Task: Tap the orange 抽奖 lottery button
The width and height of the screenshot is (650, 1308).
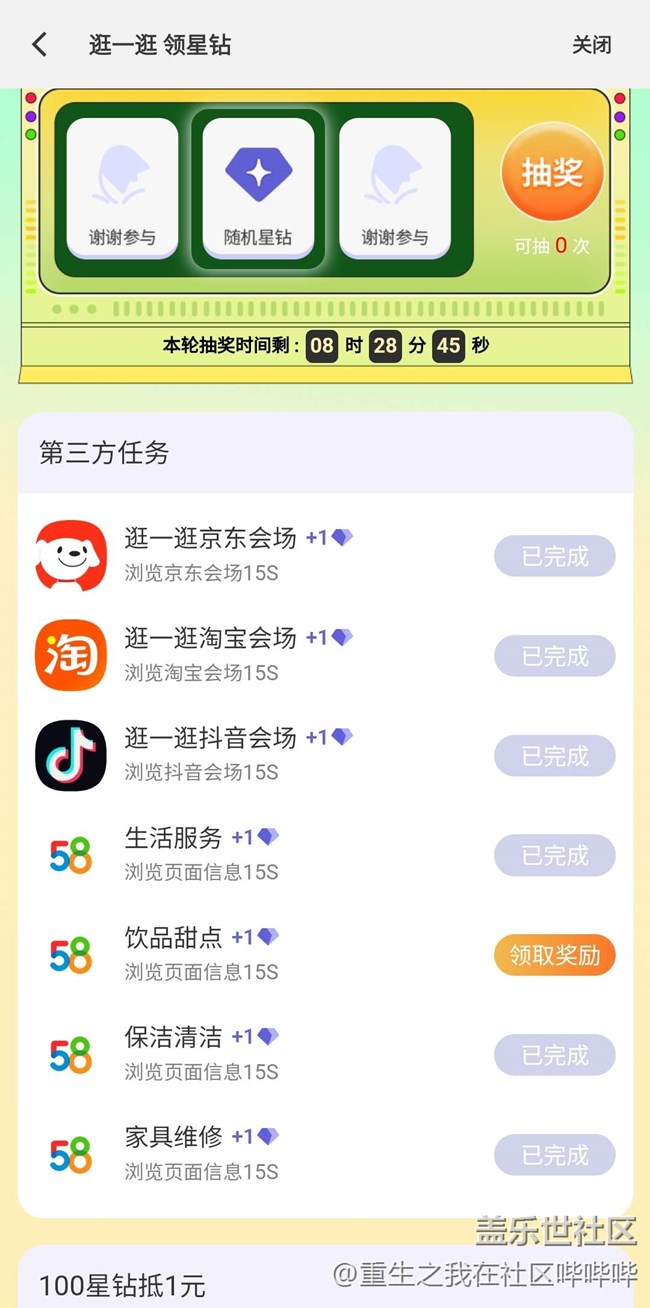Action: [552, 172]
